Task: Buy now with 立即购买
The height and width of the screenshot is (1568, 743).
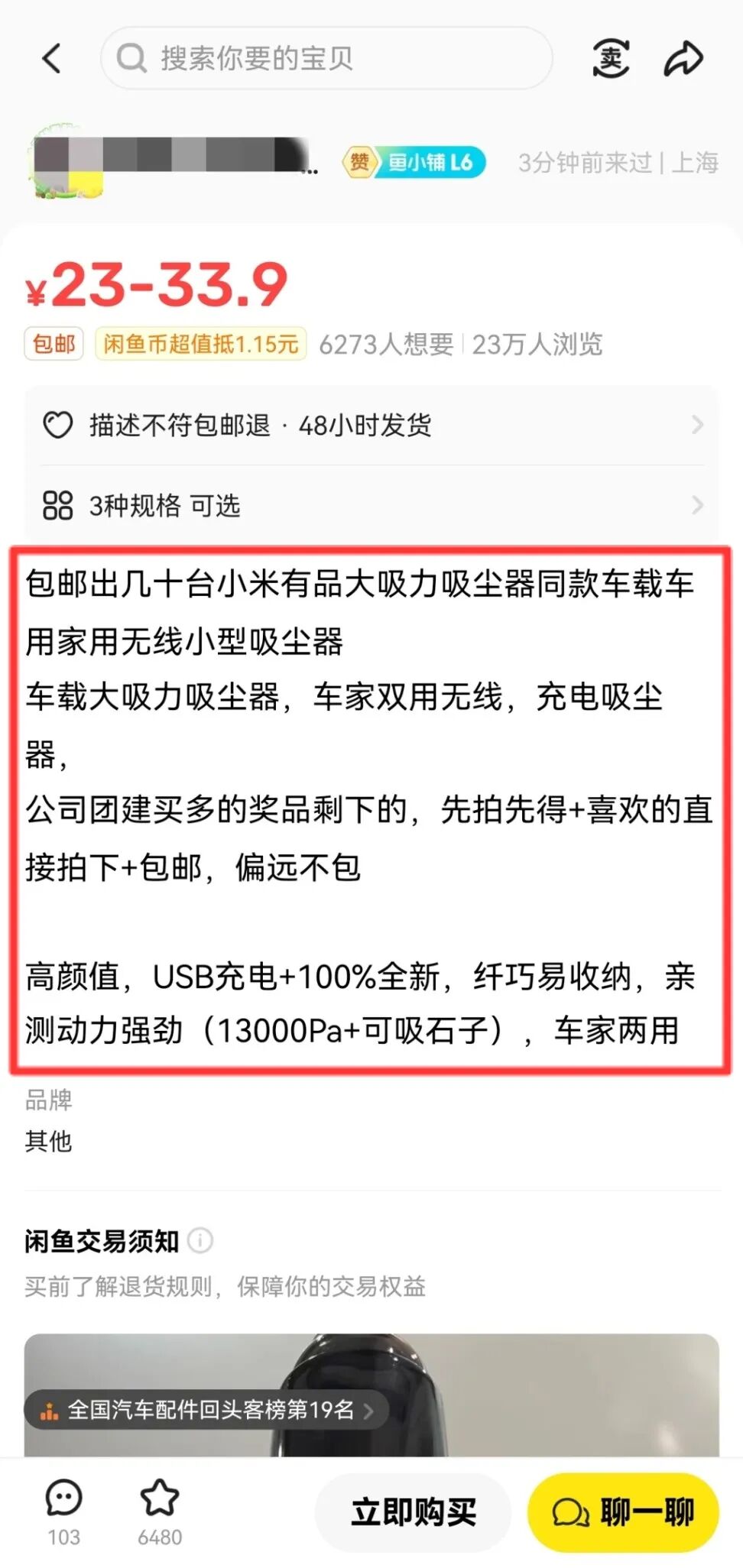Action: [413, 1512]
